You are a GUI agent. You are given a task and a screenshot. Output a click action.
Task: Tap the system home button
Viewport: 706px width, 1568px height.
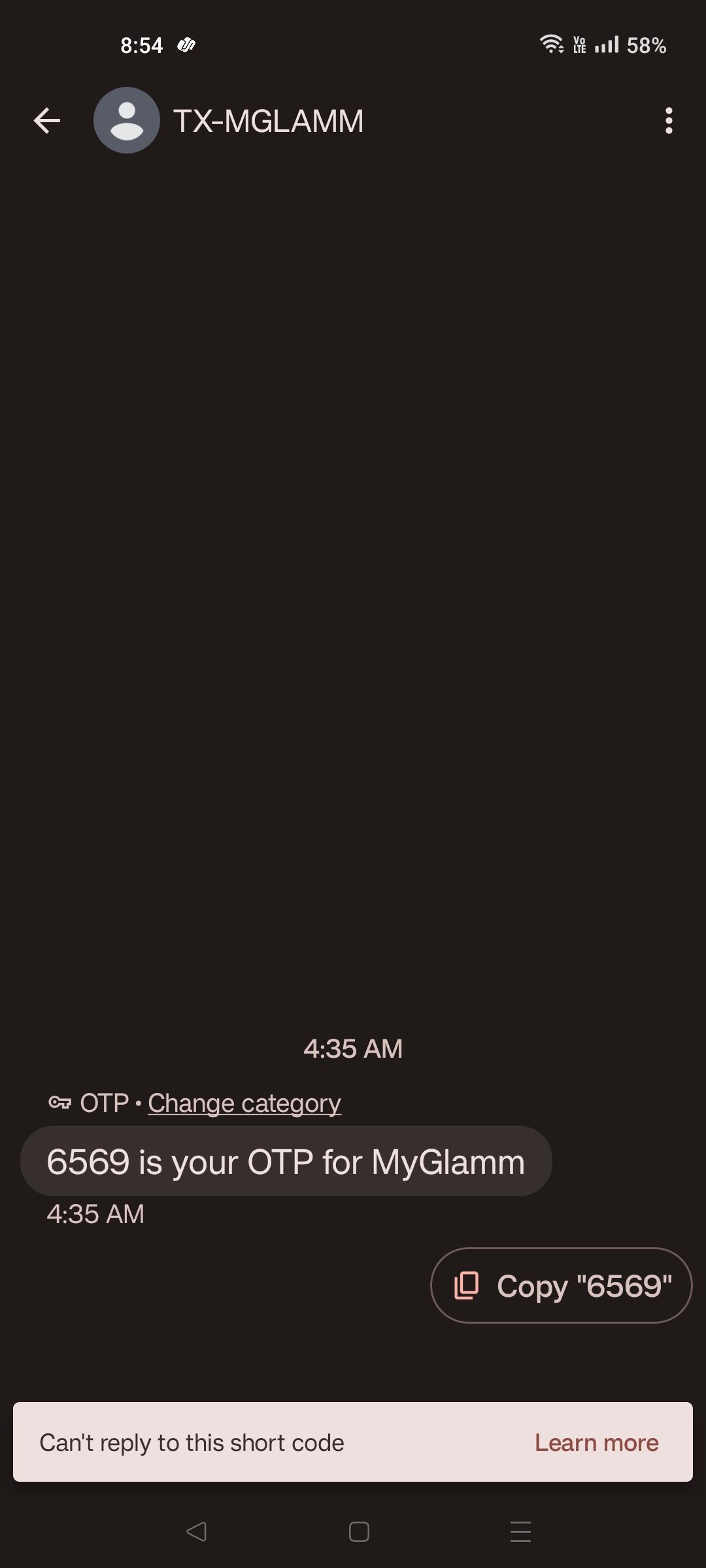tap(359, 1531)
